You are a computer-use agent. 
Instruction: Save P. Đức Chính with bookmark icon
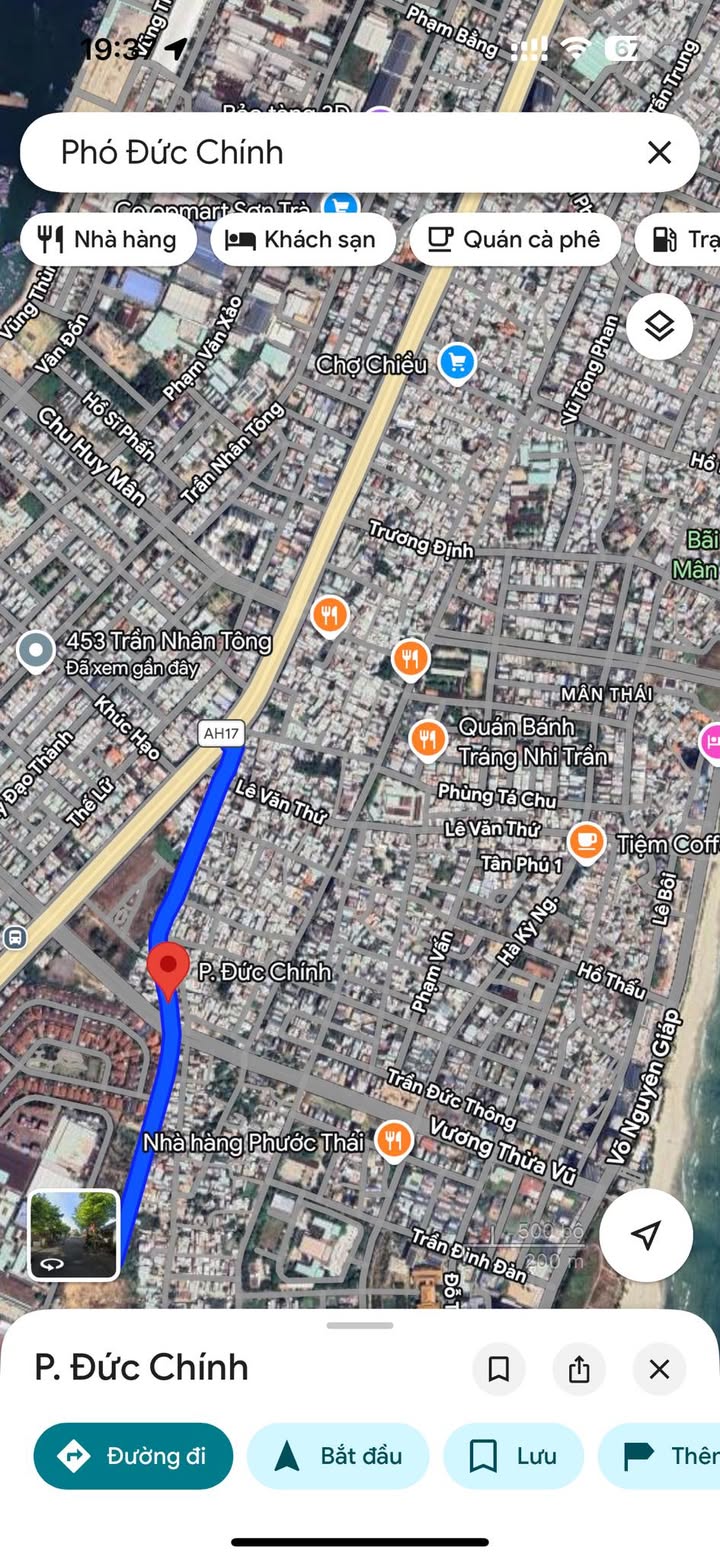click(x=498, y=1369)
